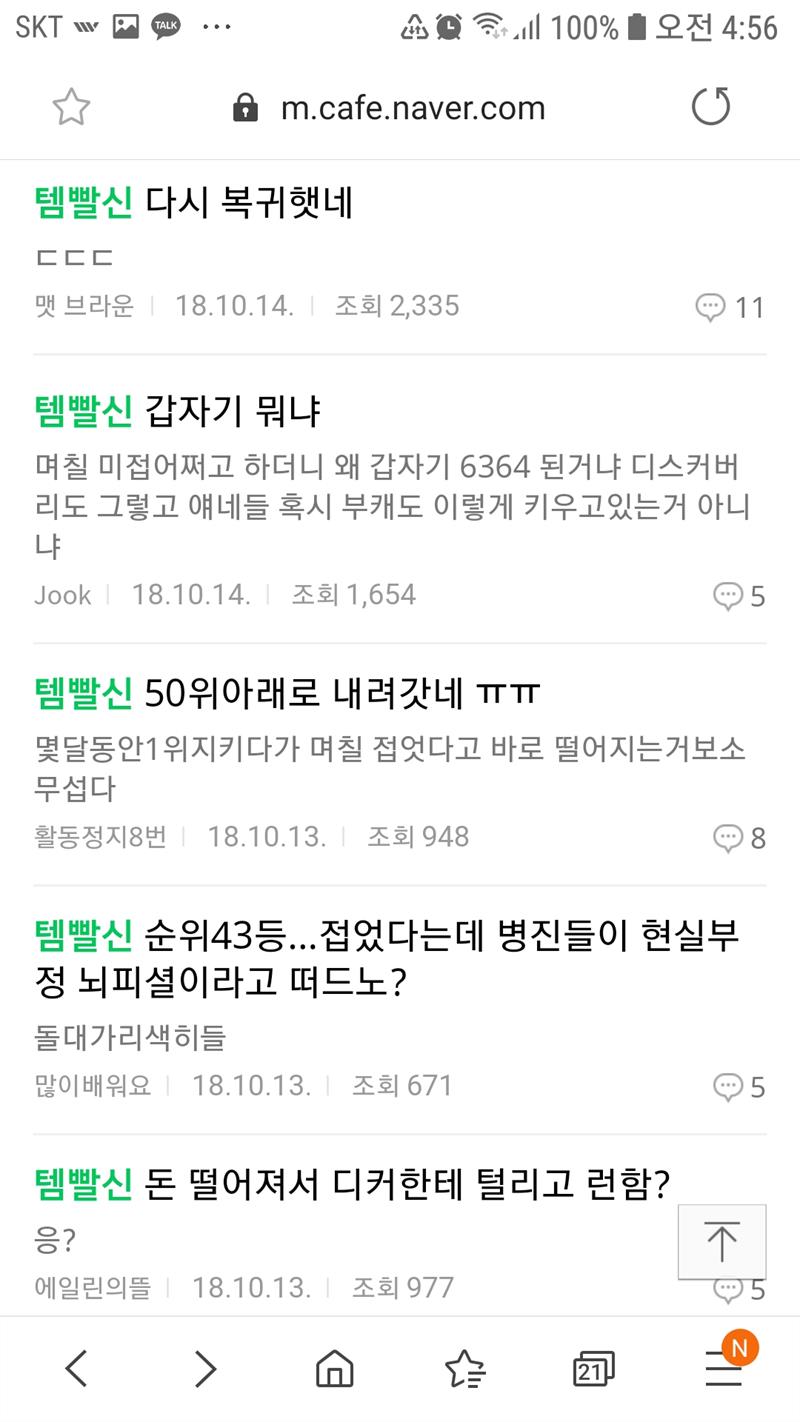The height and width of the screenshot is (1422, 800).
Task: Bookmark this page with the star icon
Action: [71, 107]
